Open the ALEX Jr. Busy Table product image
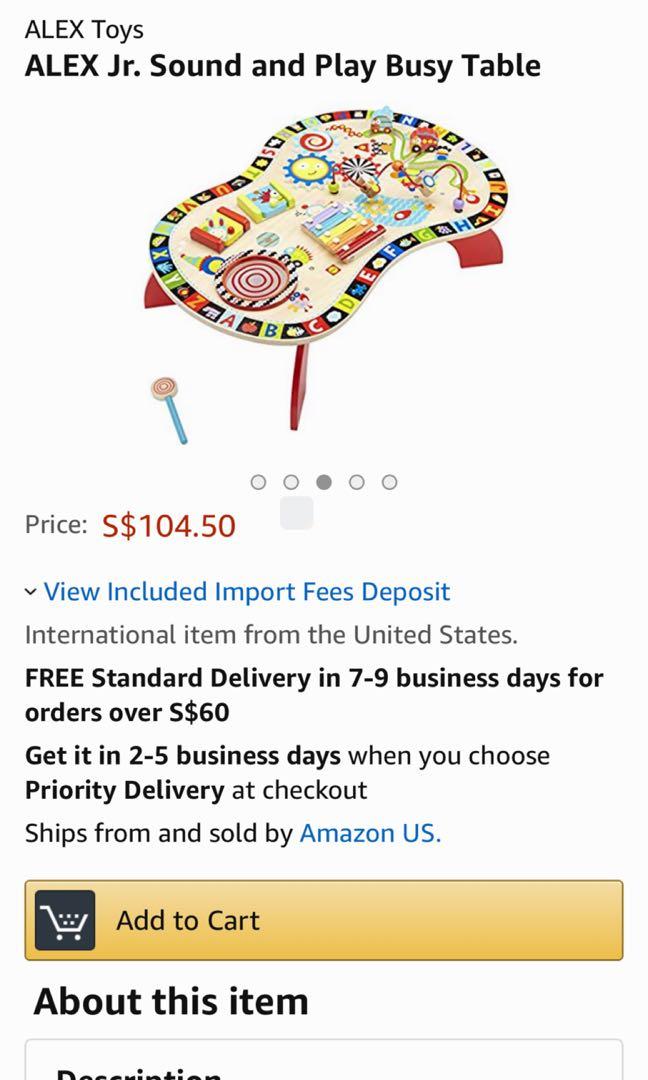The height and width of the screenshot is (1080, 648). tap(325, 270)
